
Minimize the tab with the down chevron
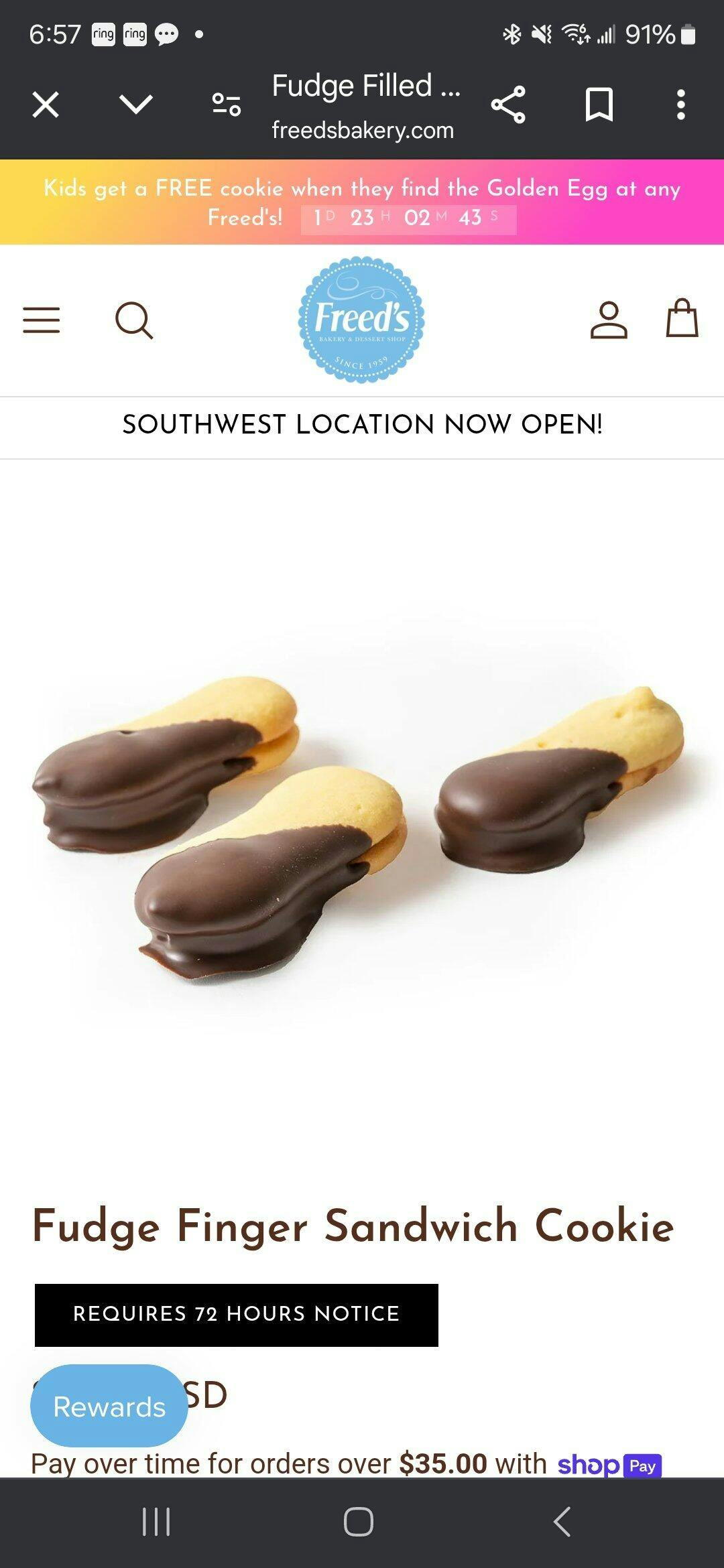coord(136,105)
